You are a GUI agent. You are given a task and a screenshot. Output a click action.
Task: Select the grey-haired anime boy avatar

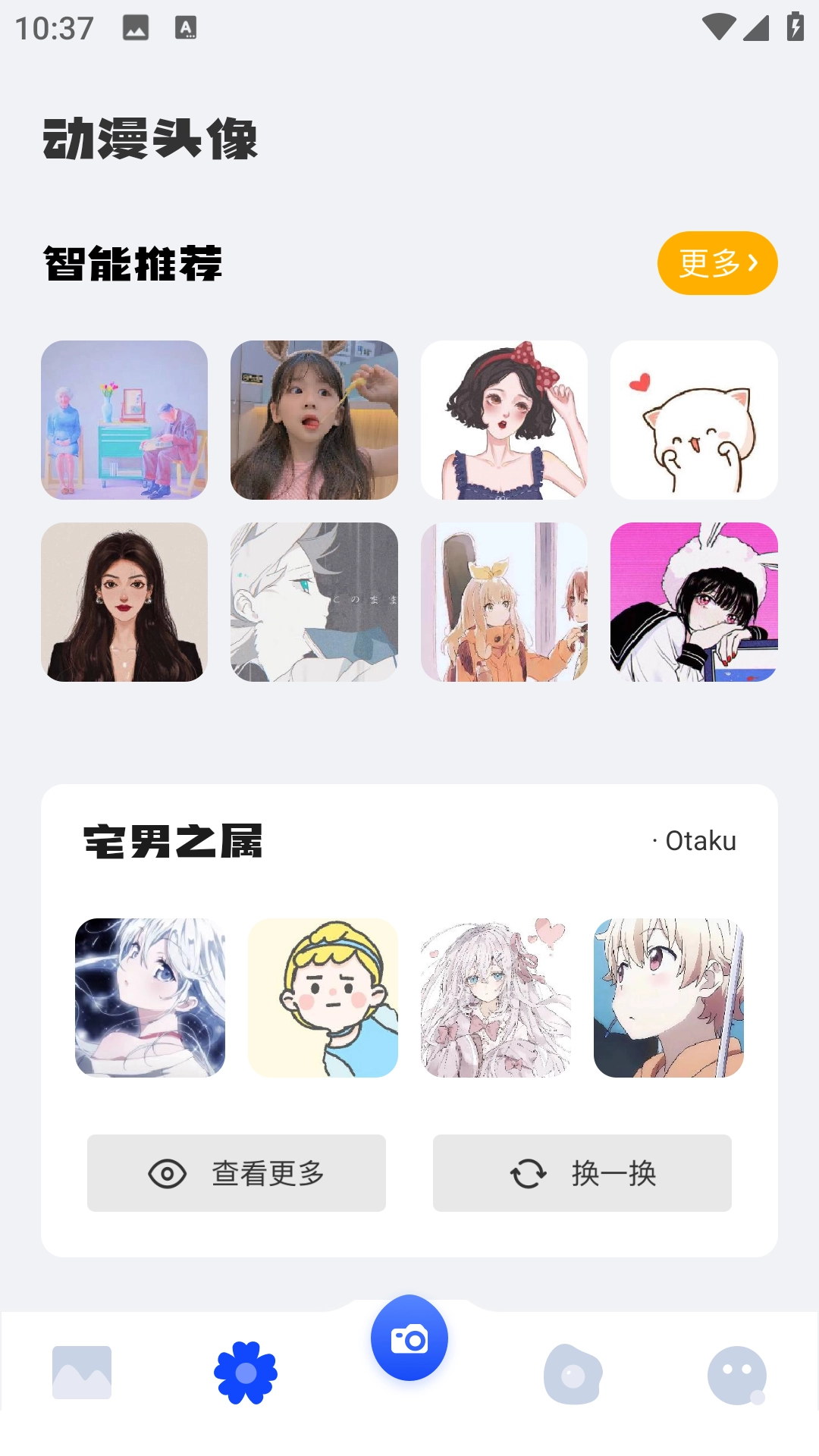314,602
